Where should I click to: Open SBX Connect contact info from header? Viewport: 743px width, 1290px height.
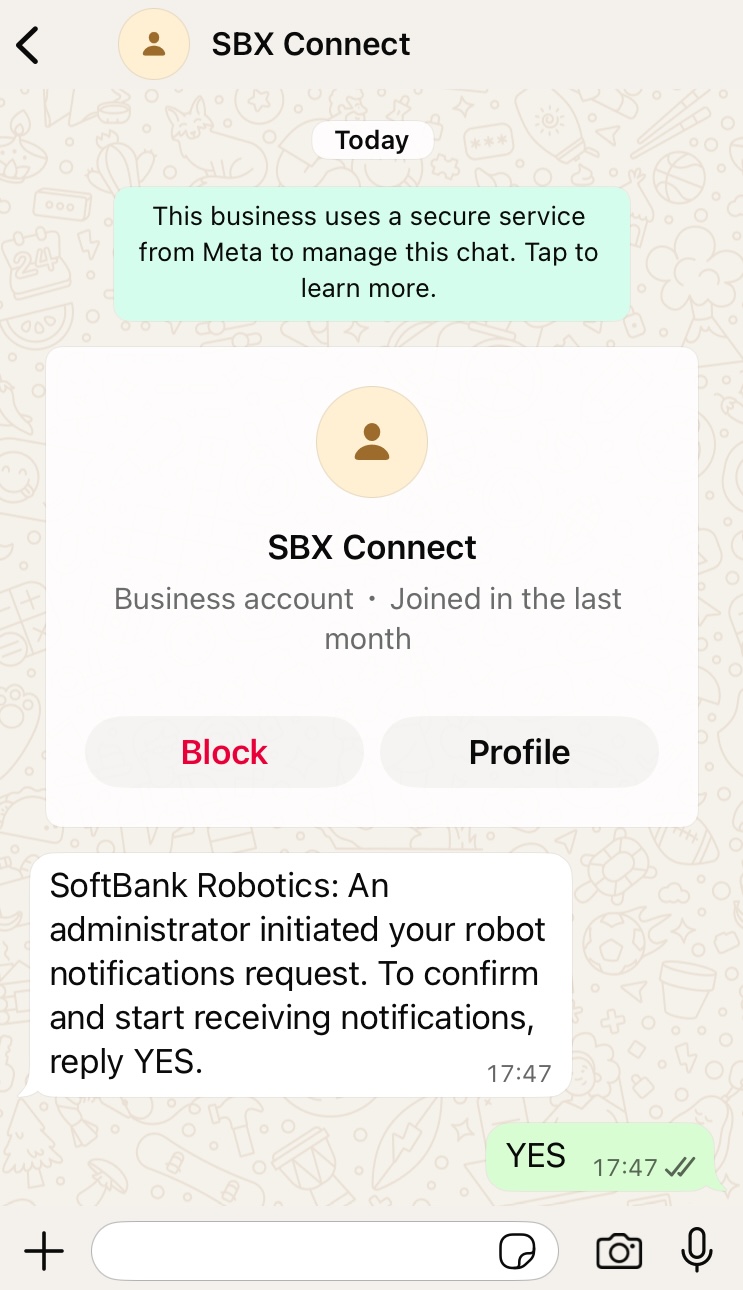(x=310, y=45)
